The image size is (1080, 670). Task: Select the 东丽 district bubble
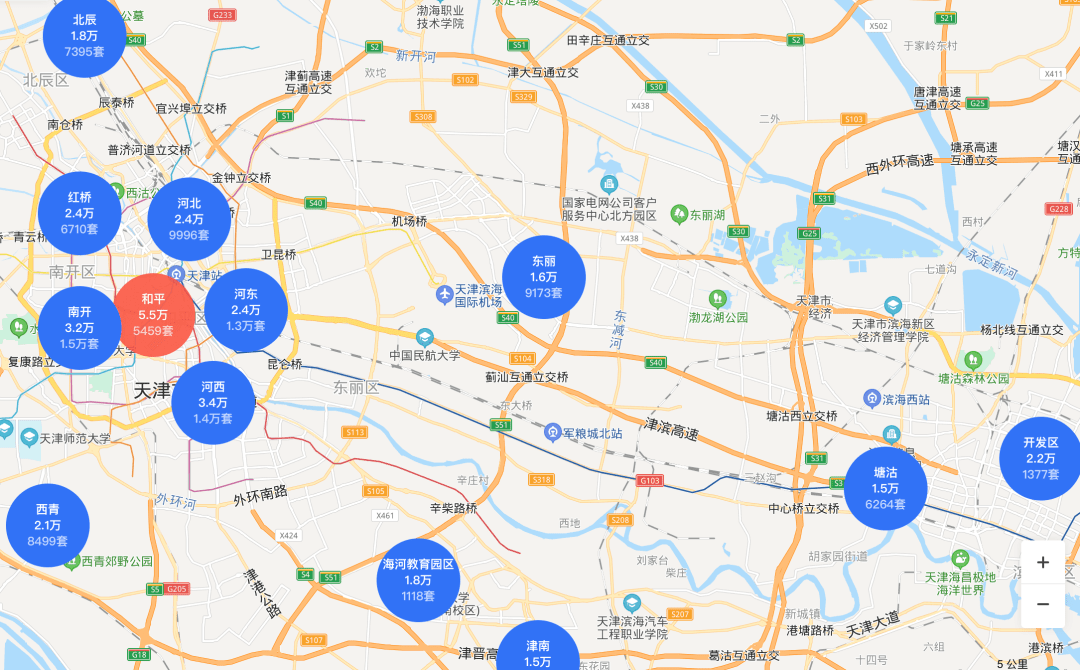(544, 277)
